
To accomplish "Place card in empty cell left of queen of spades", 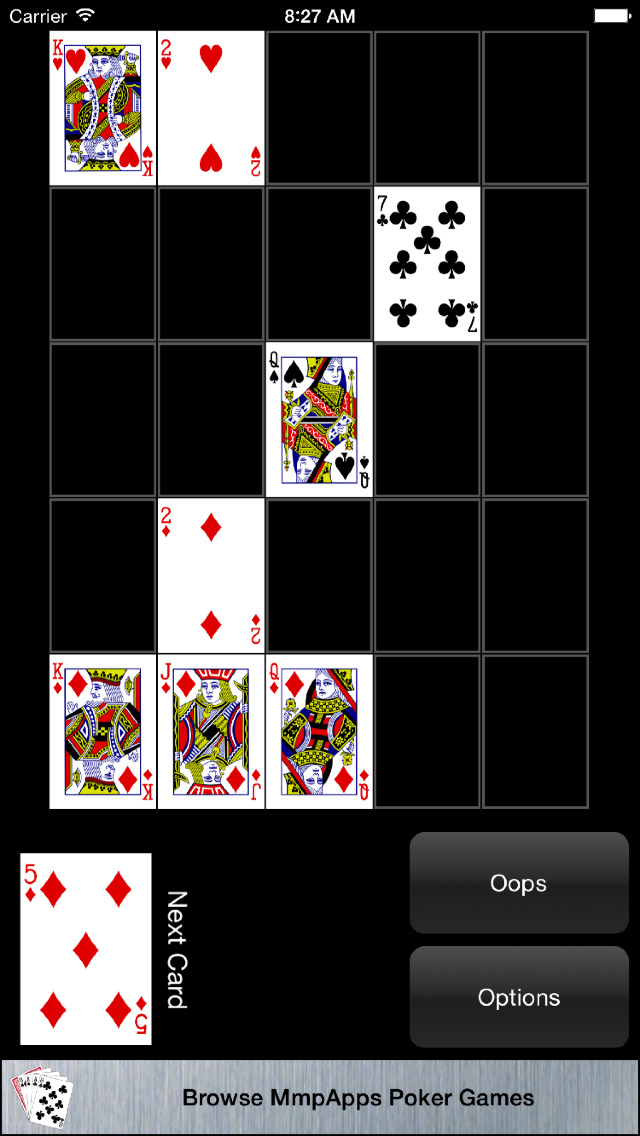I will pos(211,420).
